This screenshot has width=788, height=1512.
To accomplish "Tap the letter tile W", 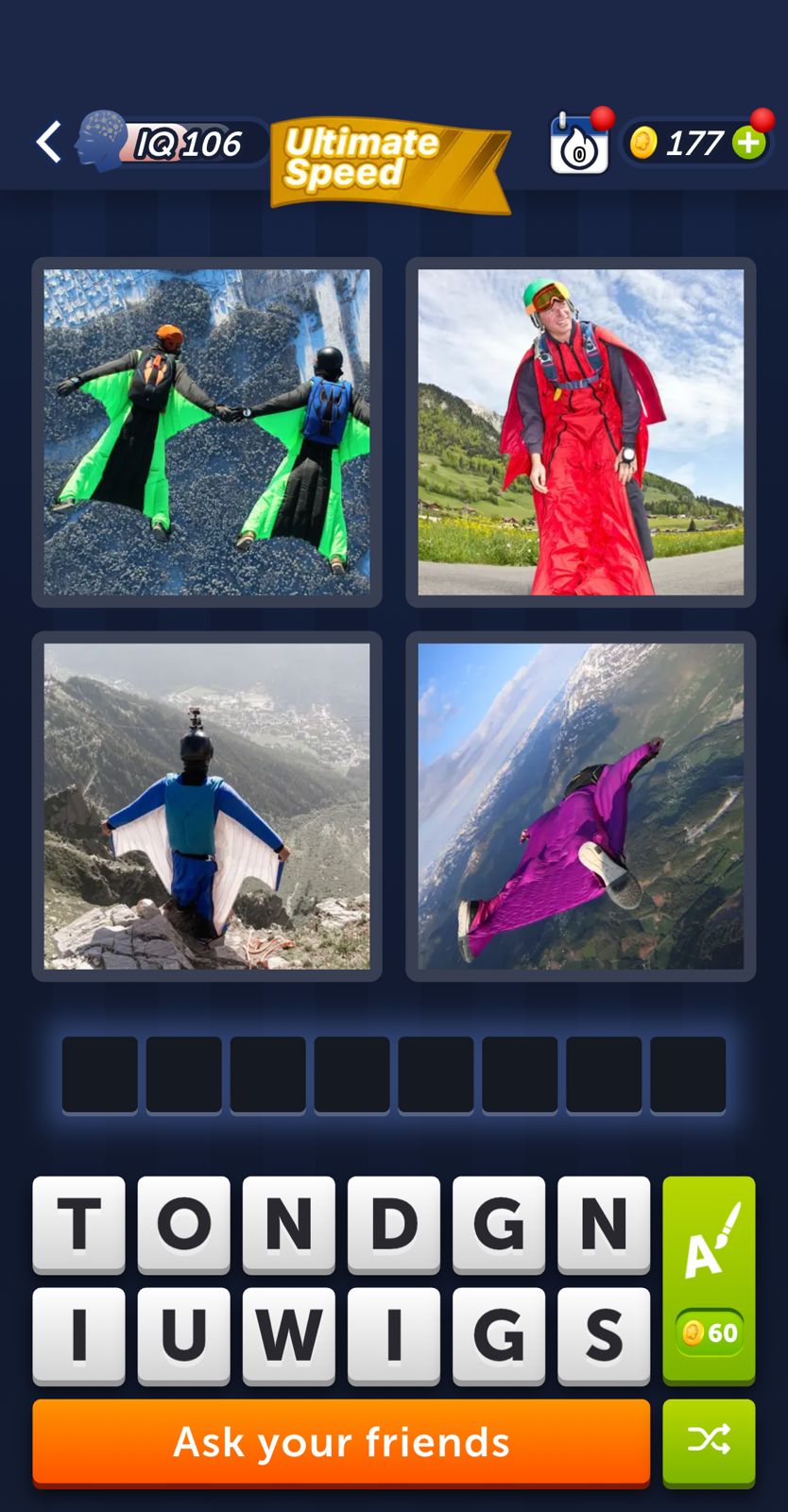I will click(x=289, y=1335).
